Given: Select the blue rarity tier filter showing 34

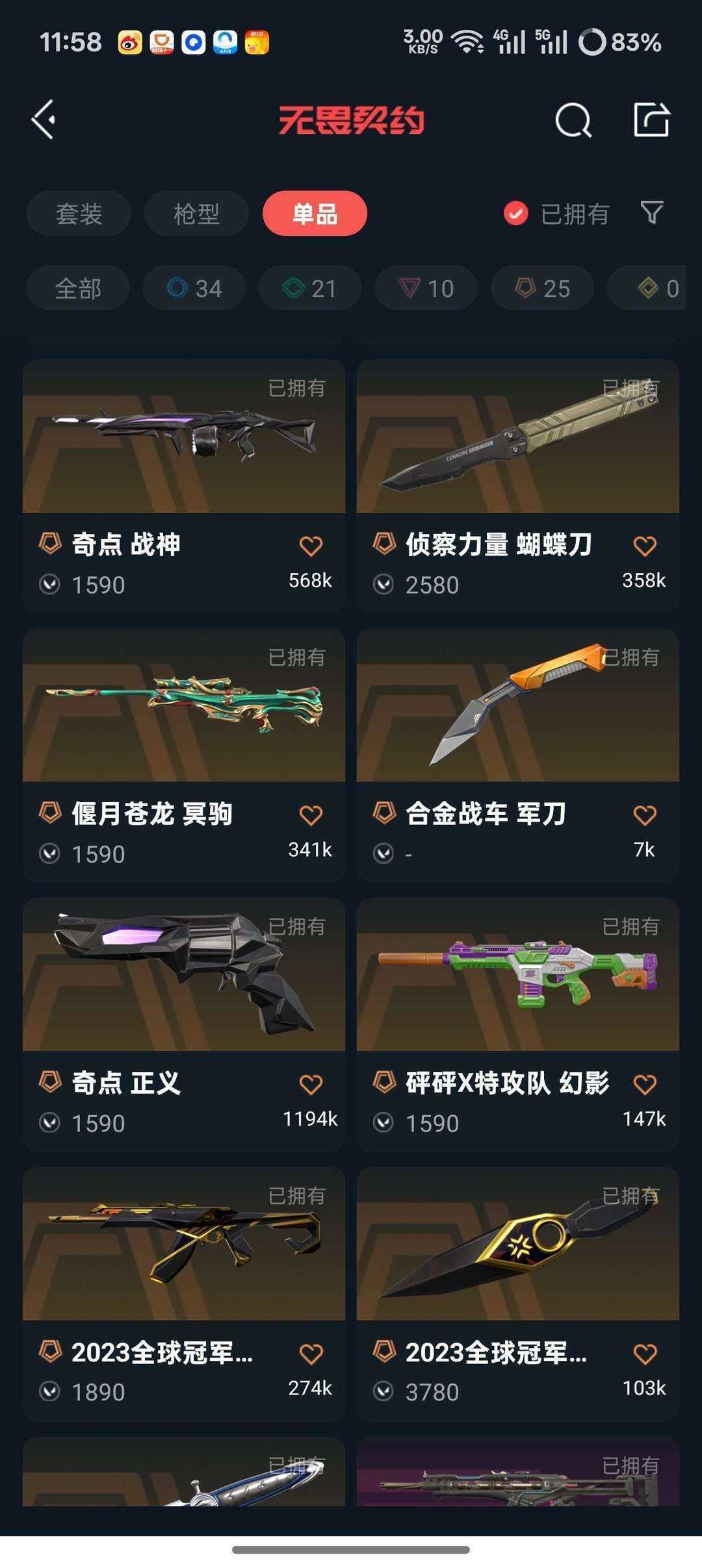Looking at the screenshot, I should (194, 288).
